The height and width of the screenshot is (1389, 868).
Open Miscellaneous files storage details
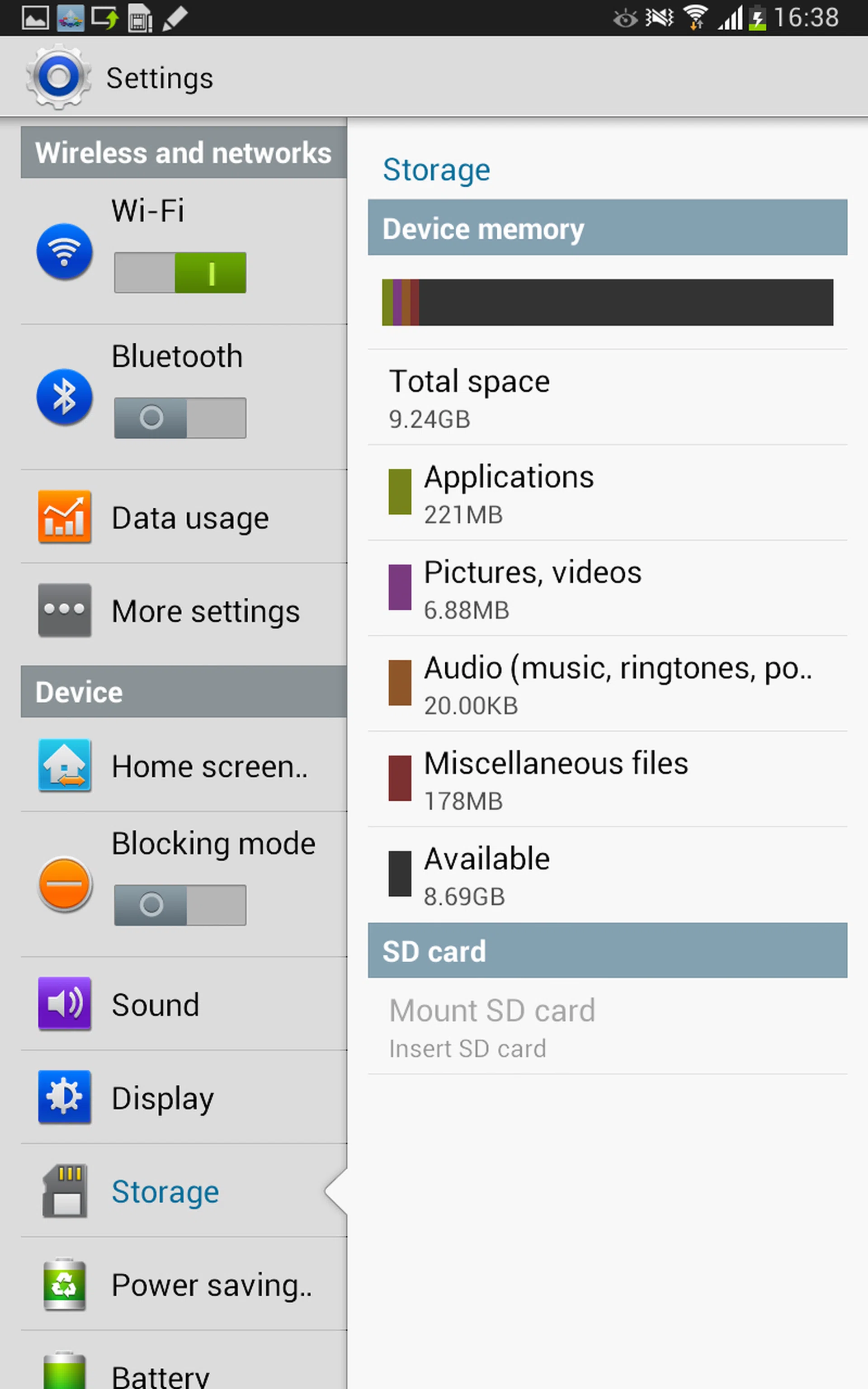(607, 780)
